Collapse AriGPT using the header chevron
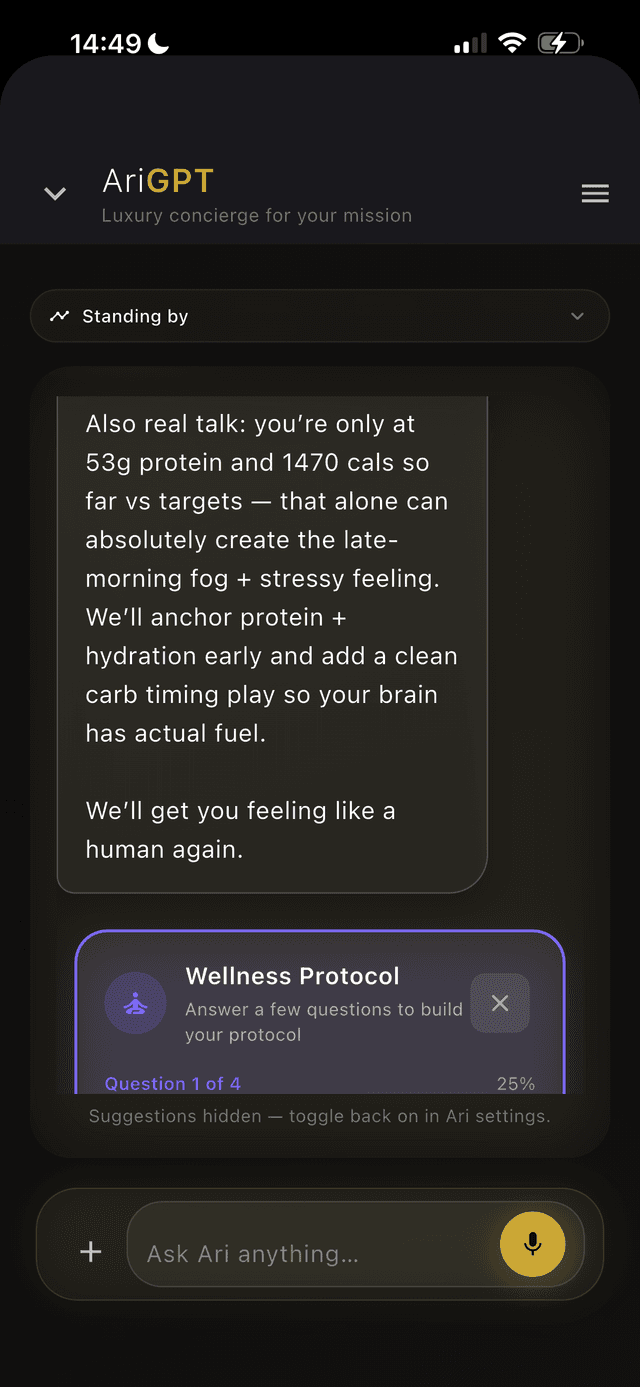 tap(55, 194)
